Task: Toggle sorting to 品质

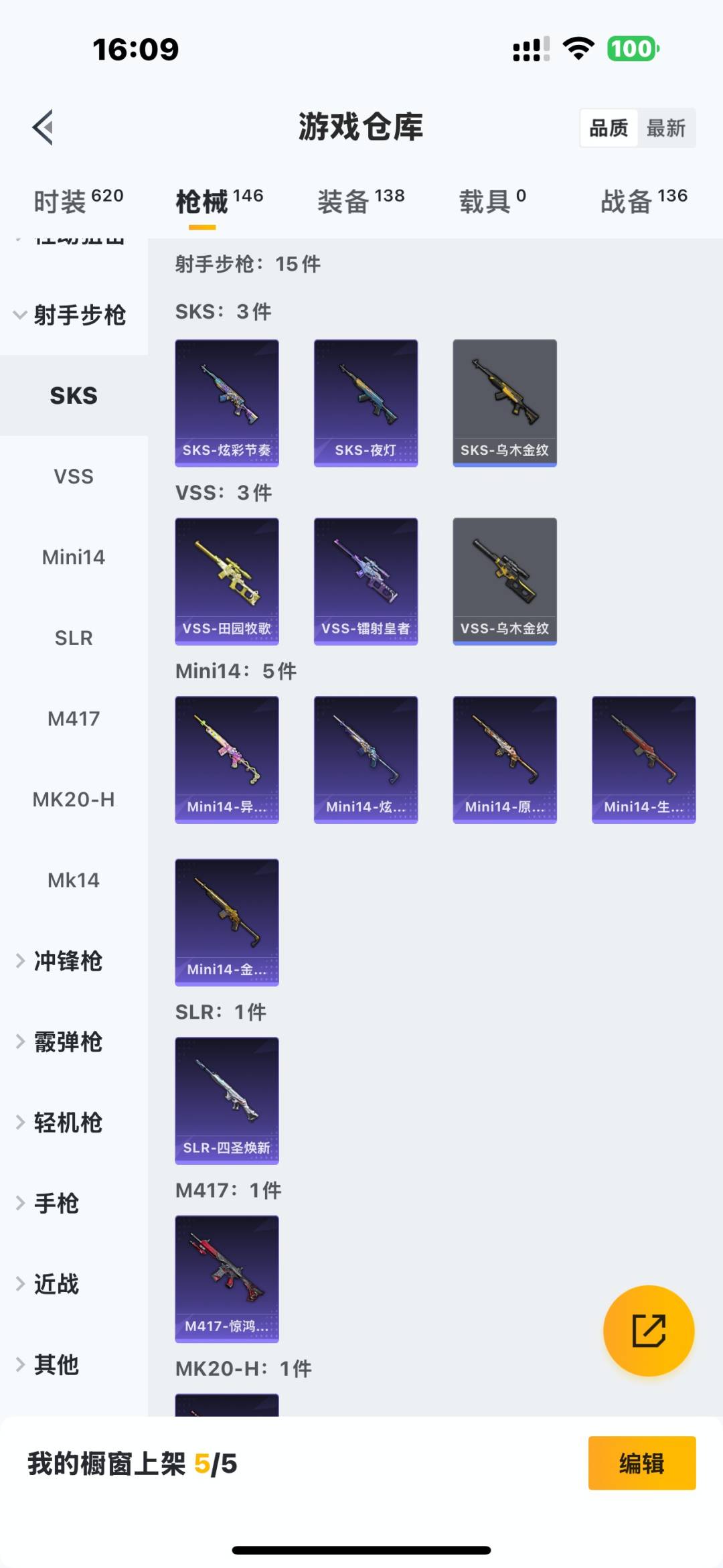Action: (x=608, y=127)
